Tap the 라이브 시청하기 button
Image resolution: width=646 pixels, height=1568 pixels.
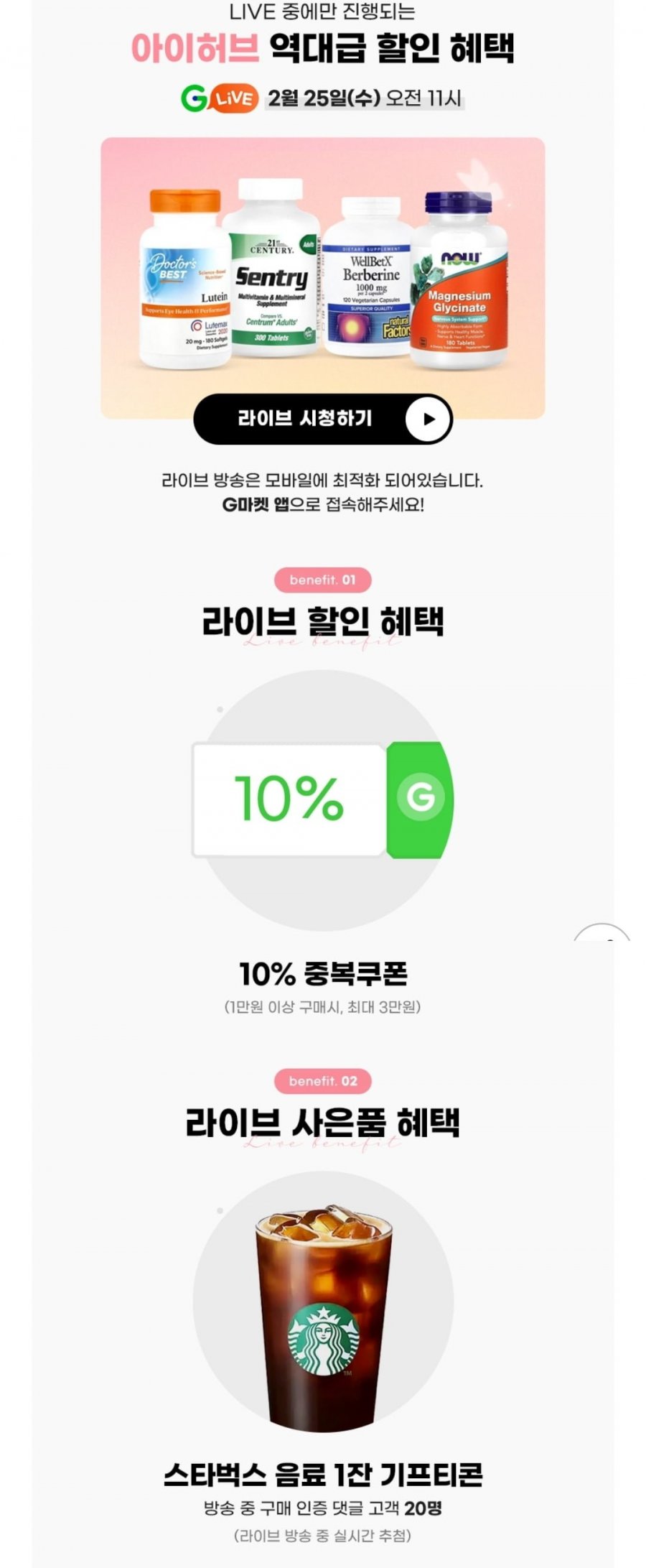coord(322,419)
